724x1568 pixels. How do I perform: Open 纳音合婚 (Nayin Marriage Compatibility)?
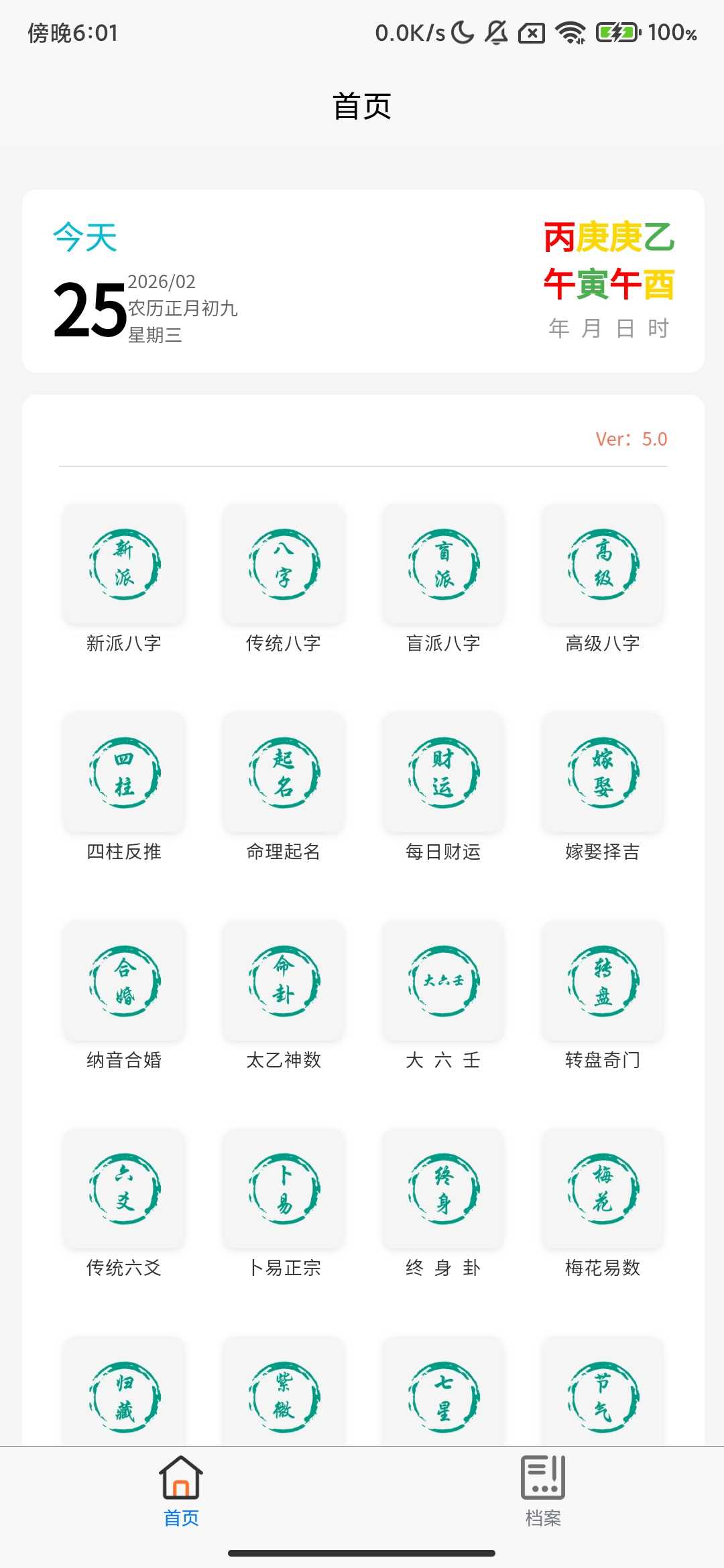(123, 982)
